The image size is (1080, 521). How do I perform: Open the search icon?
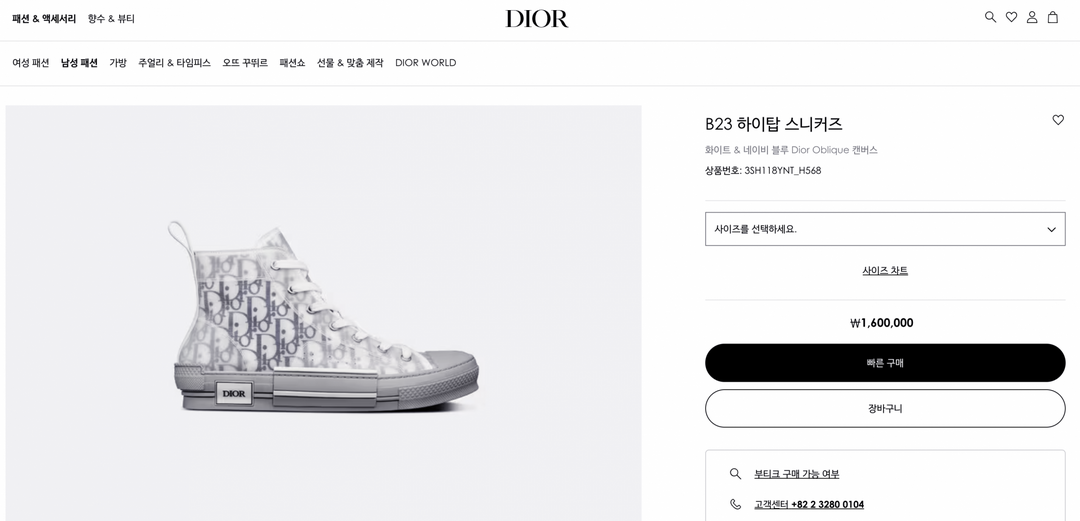click(990, 17)
